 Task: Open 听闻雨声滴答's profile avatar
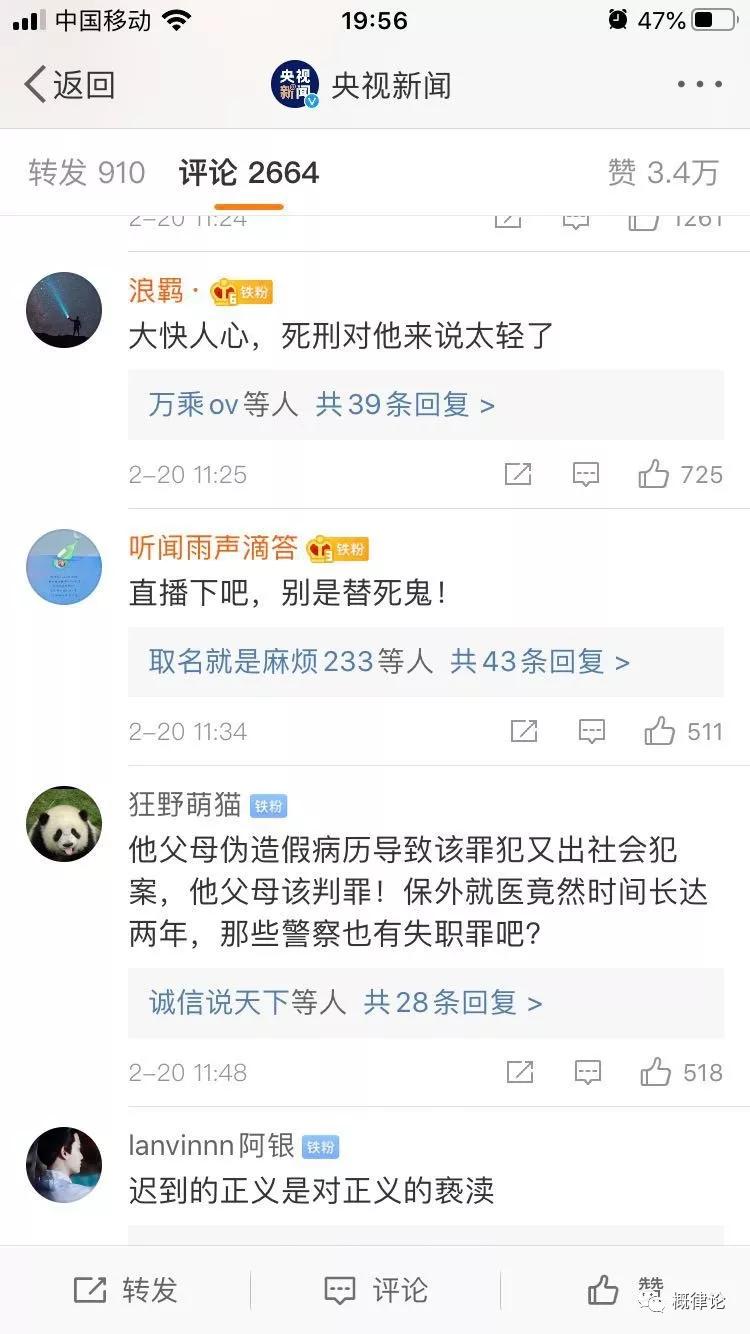[64, 567]
